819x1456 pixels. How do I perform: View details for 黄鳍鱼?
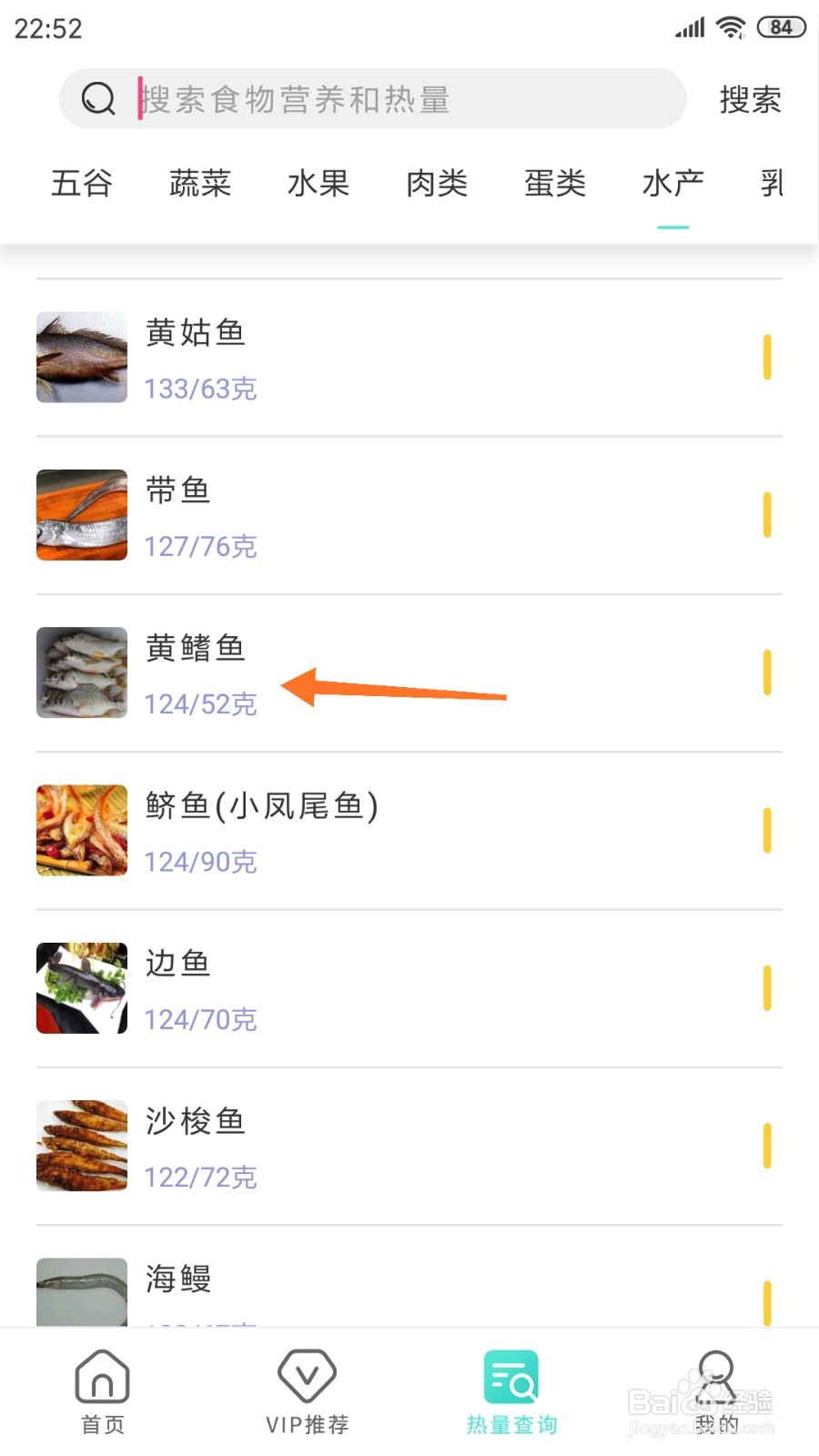click(x=409, y=673)
